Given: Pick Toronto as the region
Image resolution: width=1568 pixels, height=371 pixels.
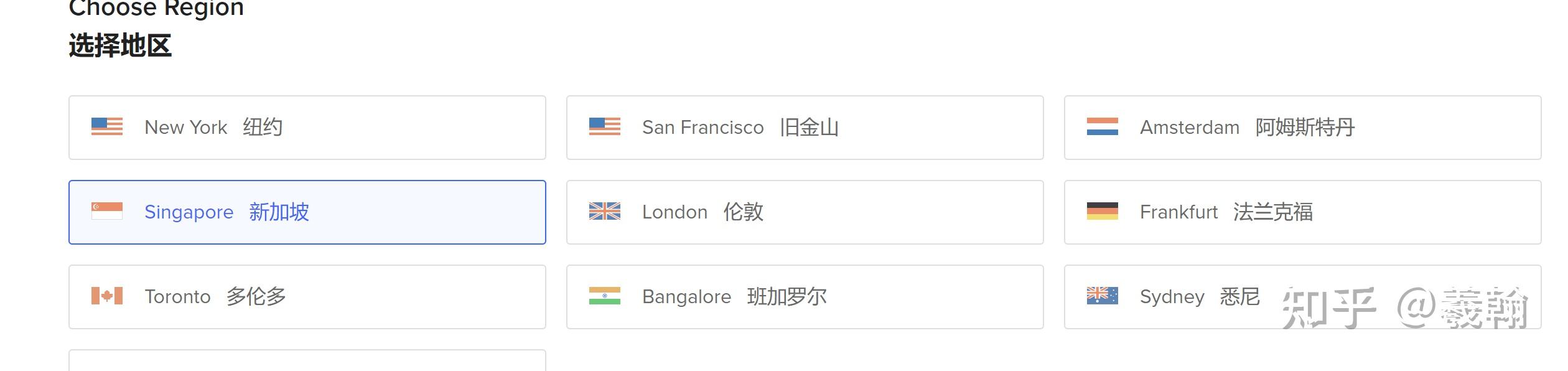Looking at the screenshot, I should click(307, 297).
